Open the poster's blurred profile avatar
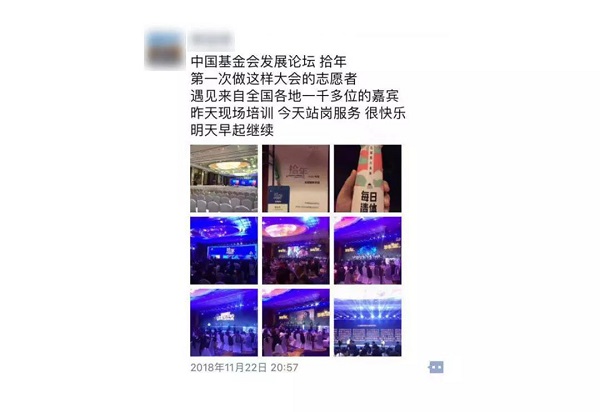The height and width of the screenshot is (412, 600). 164,46
